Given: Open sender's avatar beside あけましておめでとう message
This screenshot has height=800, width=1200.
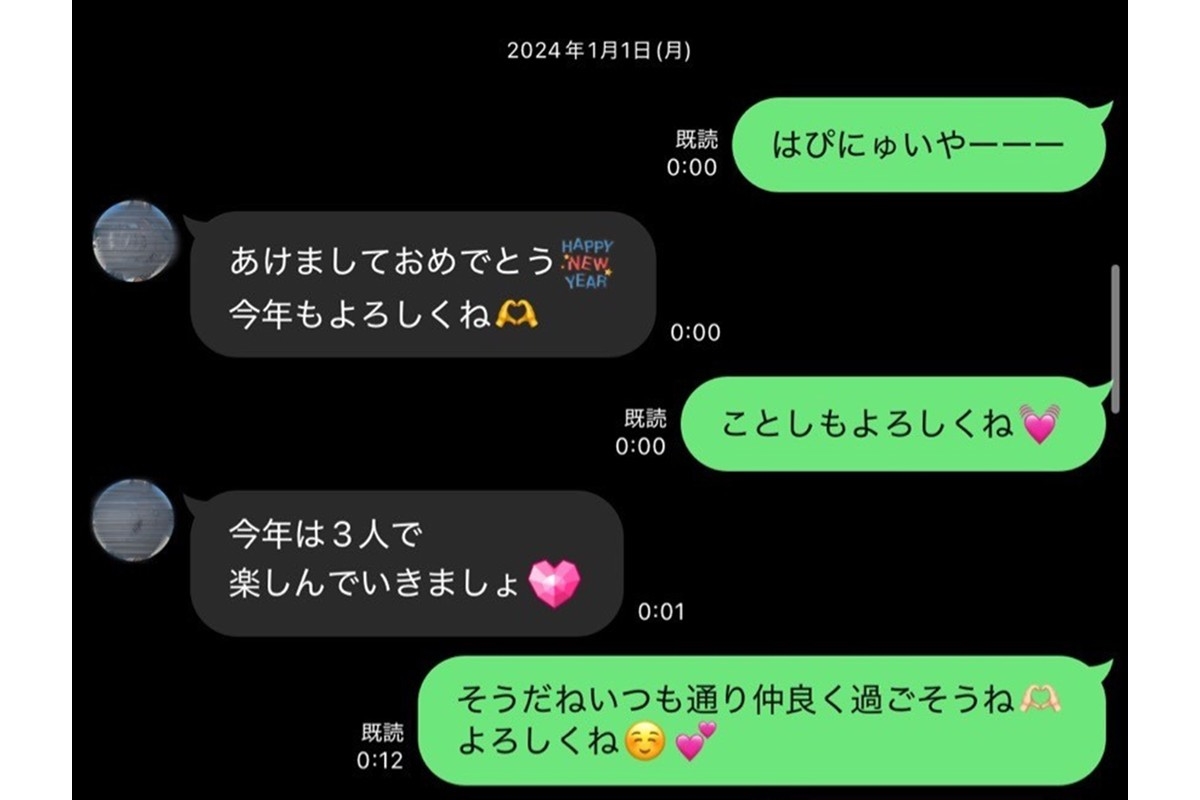Looking at the screenshot, I should click(x=134, y=241).
